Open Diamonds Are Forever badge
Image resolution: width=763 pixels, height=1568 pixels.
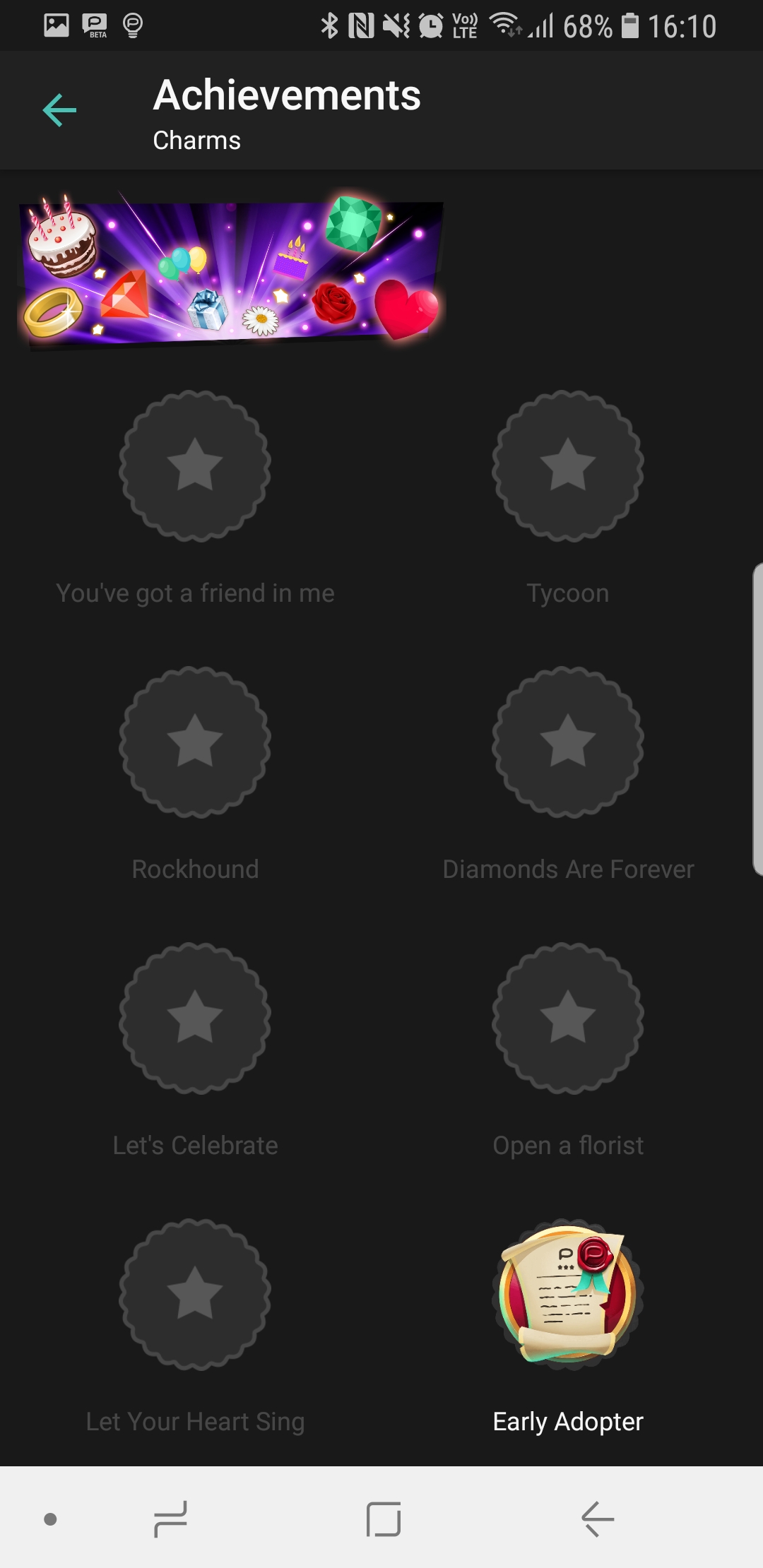[568, 742]
